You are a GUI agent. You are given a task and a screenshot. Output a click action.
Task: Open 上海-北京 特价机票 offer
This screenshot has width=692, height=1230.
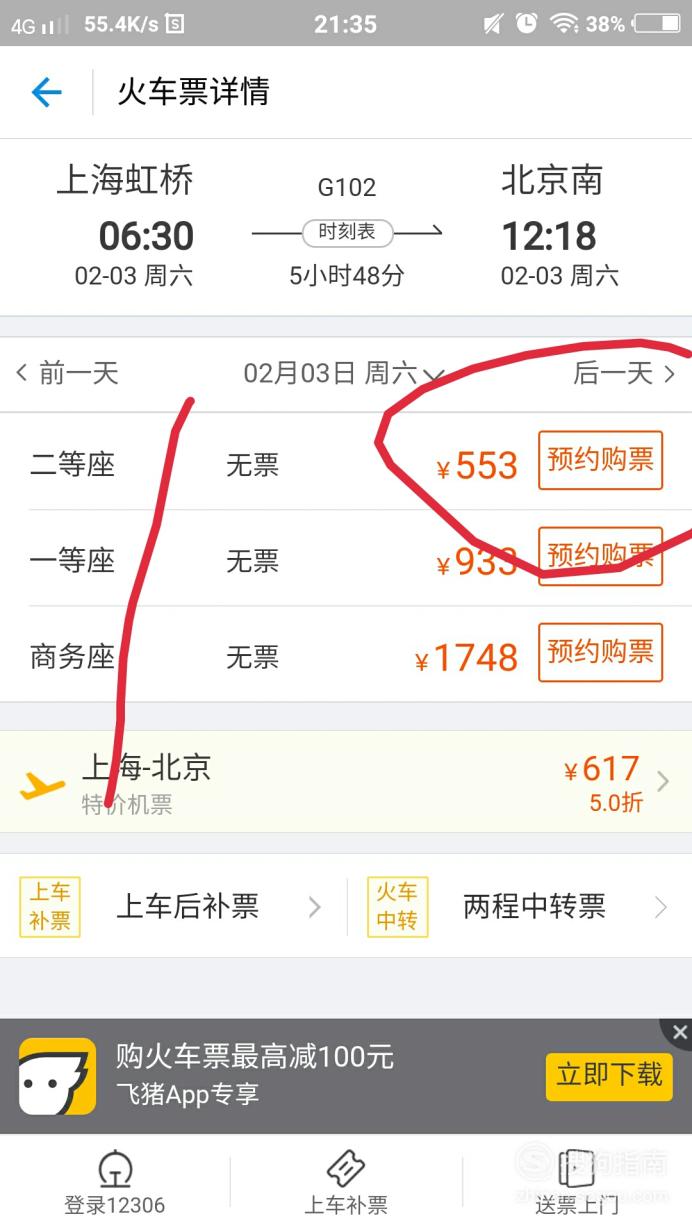coord(346,782)
